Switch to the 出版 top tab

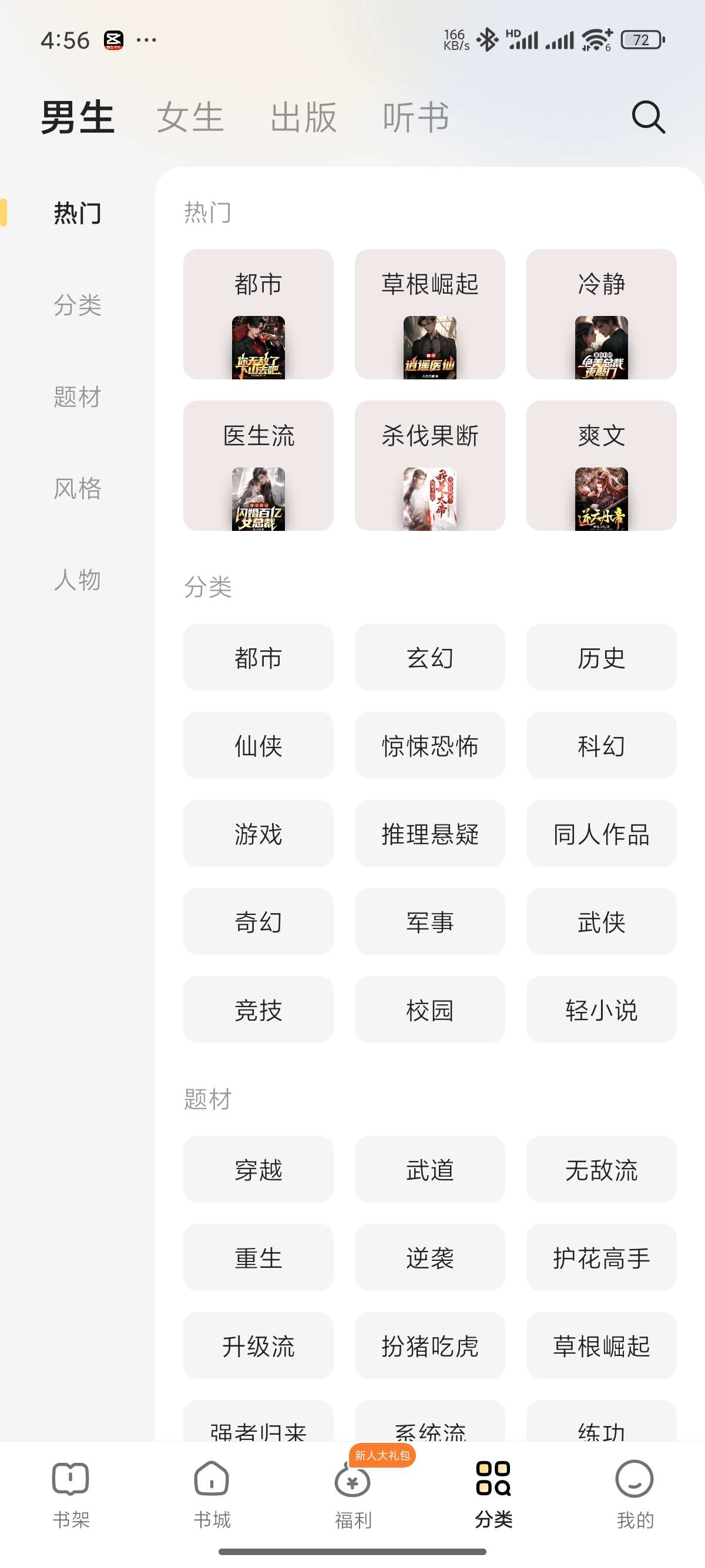[x=303, y=117]
